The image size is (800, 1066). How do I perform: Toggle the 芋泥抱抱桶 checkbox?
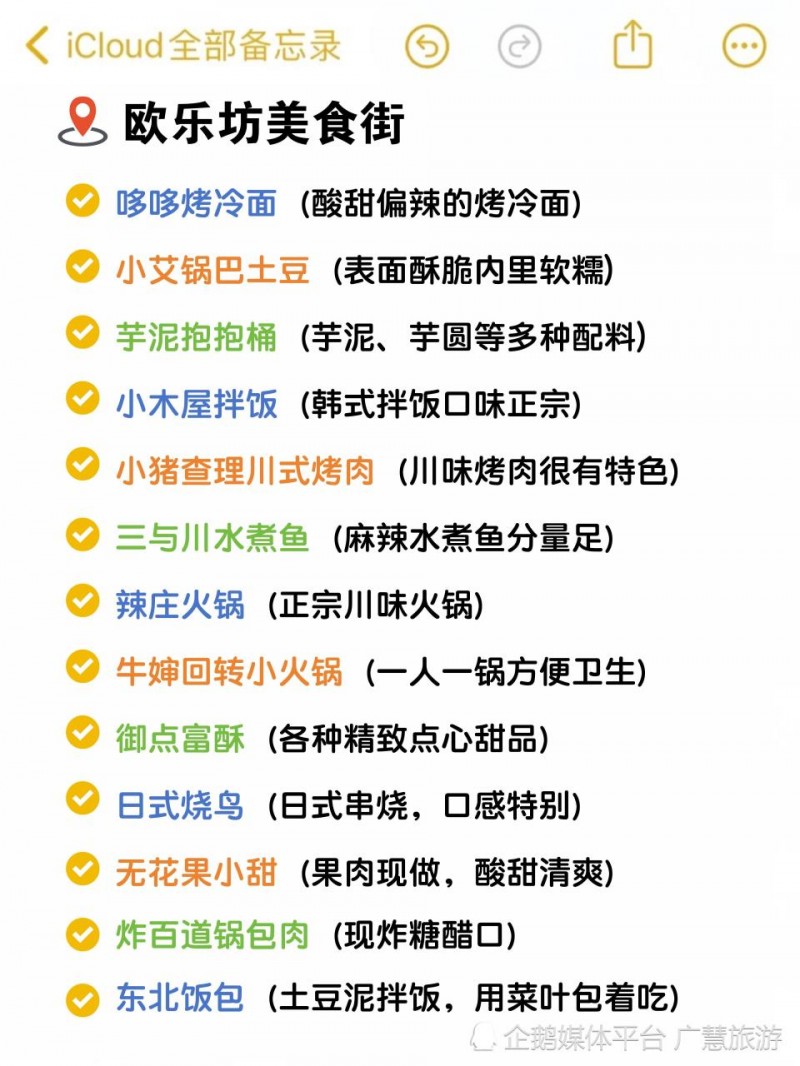pos(82,333)
